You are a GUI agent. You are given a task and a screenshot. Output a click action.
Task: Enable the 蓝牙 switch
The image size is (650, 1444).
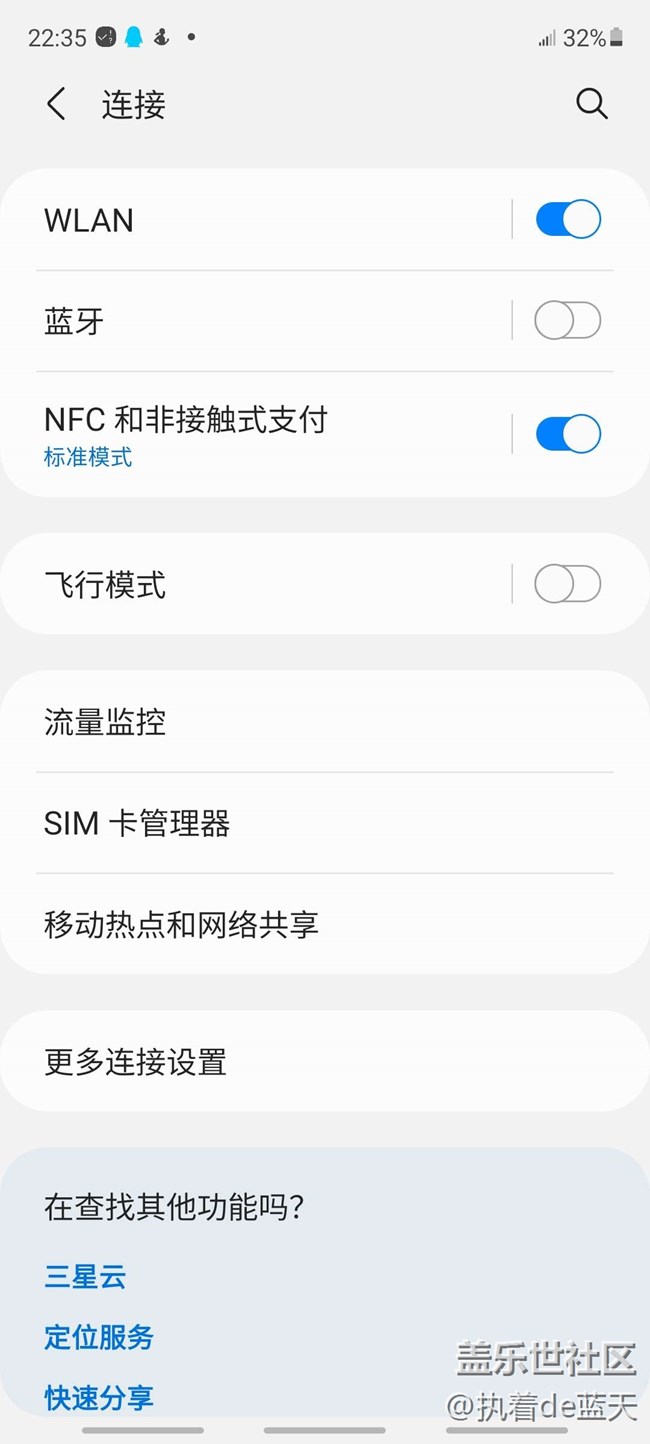click(x=567, y=321)
